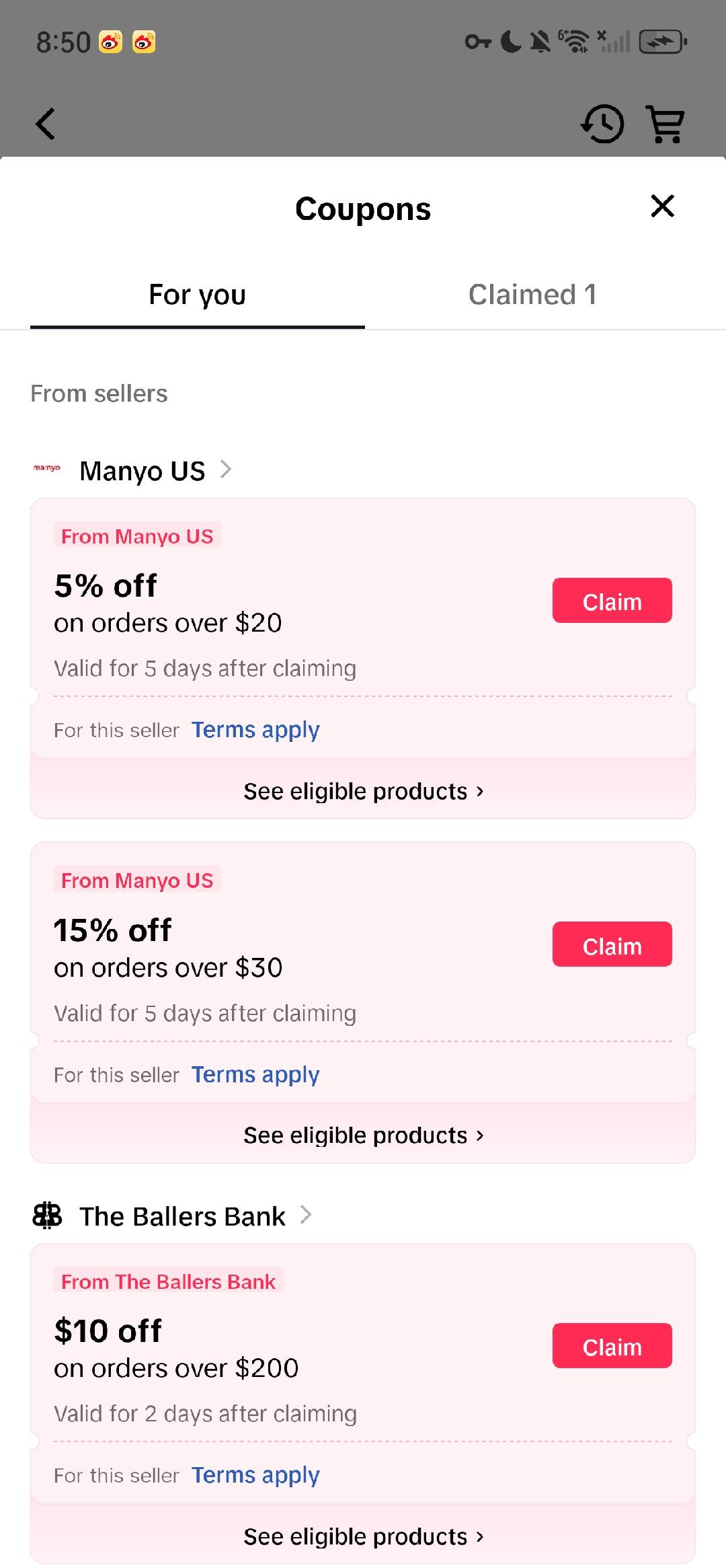726x1568 pixels.
Task: View terms for the 5% off coupon
Action: click(x=255, y=730)
